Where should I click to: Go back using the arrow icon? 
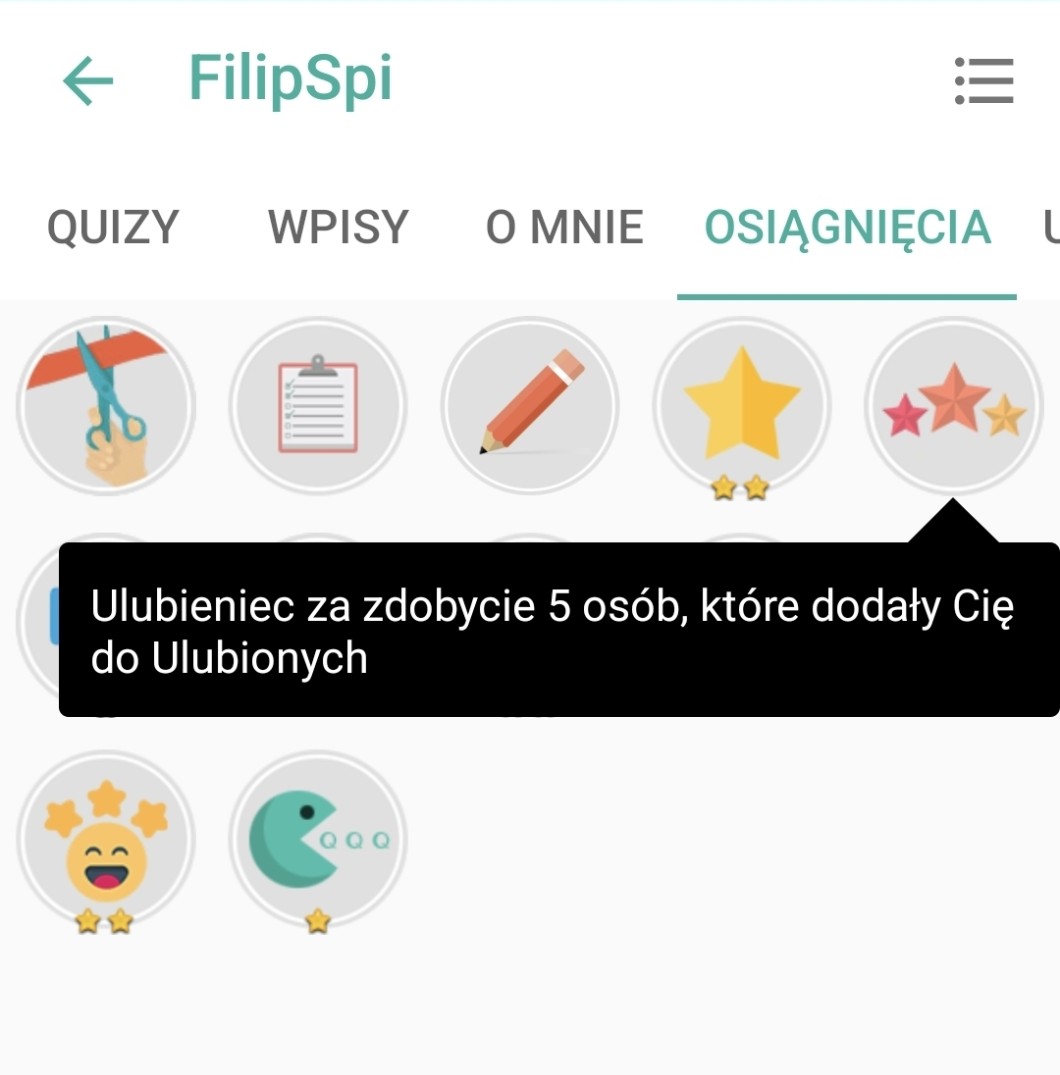click(x=88, y=81)
